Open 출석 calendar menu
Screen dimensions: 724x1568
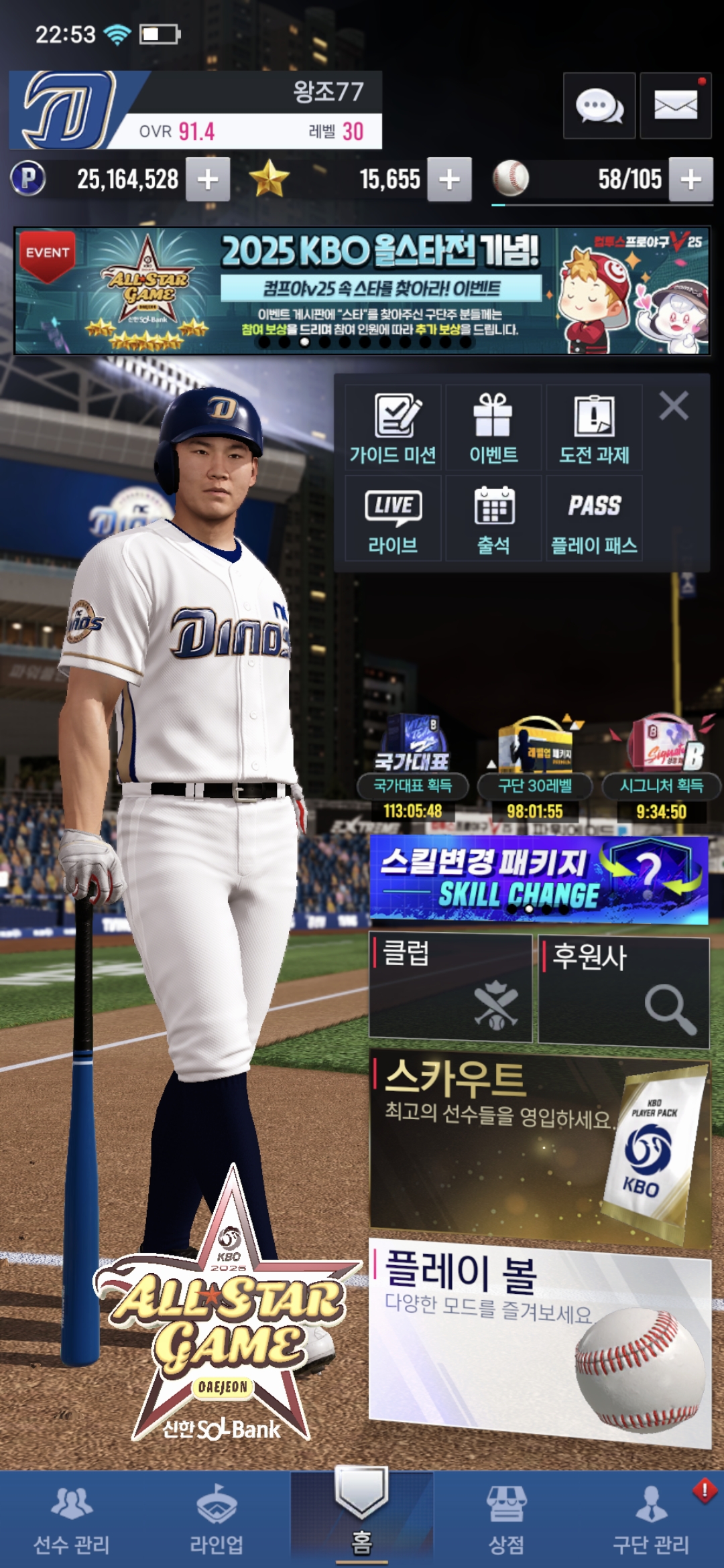tap(493, 519)
